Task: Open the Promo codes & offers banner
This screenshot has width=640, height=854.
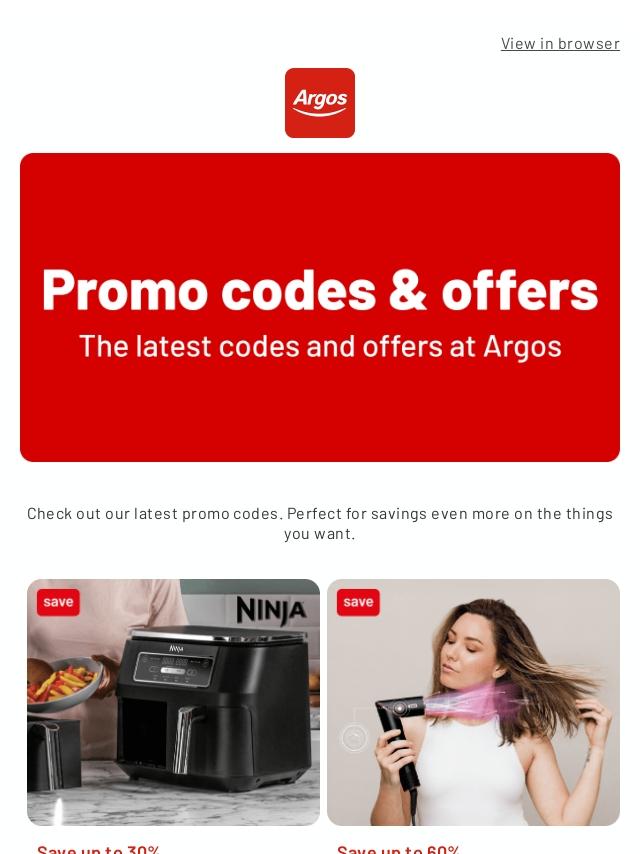Action: [320, 307]
